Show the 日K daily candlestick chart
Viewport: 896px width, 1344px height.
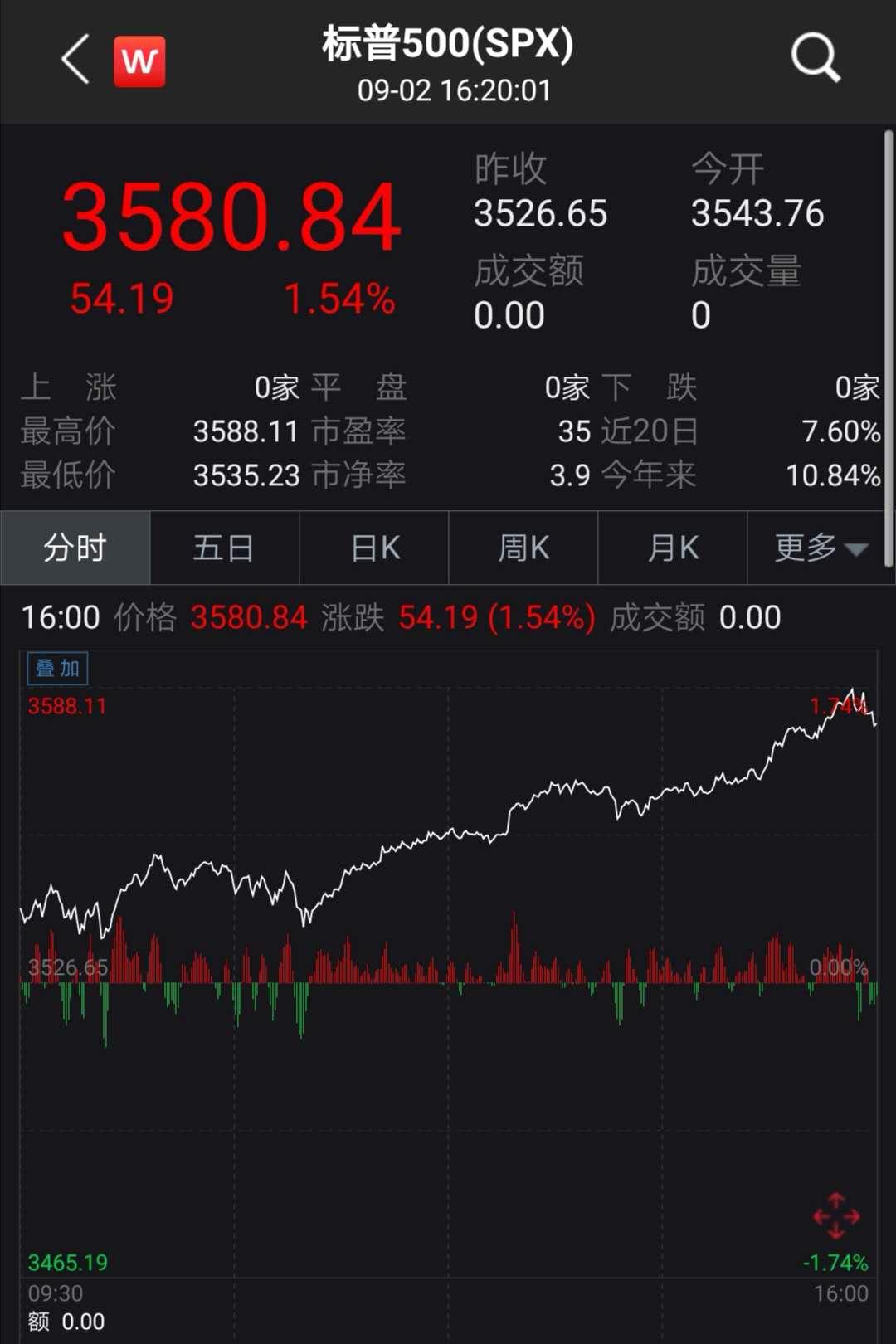[x=375, y=548]
